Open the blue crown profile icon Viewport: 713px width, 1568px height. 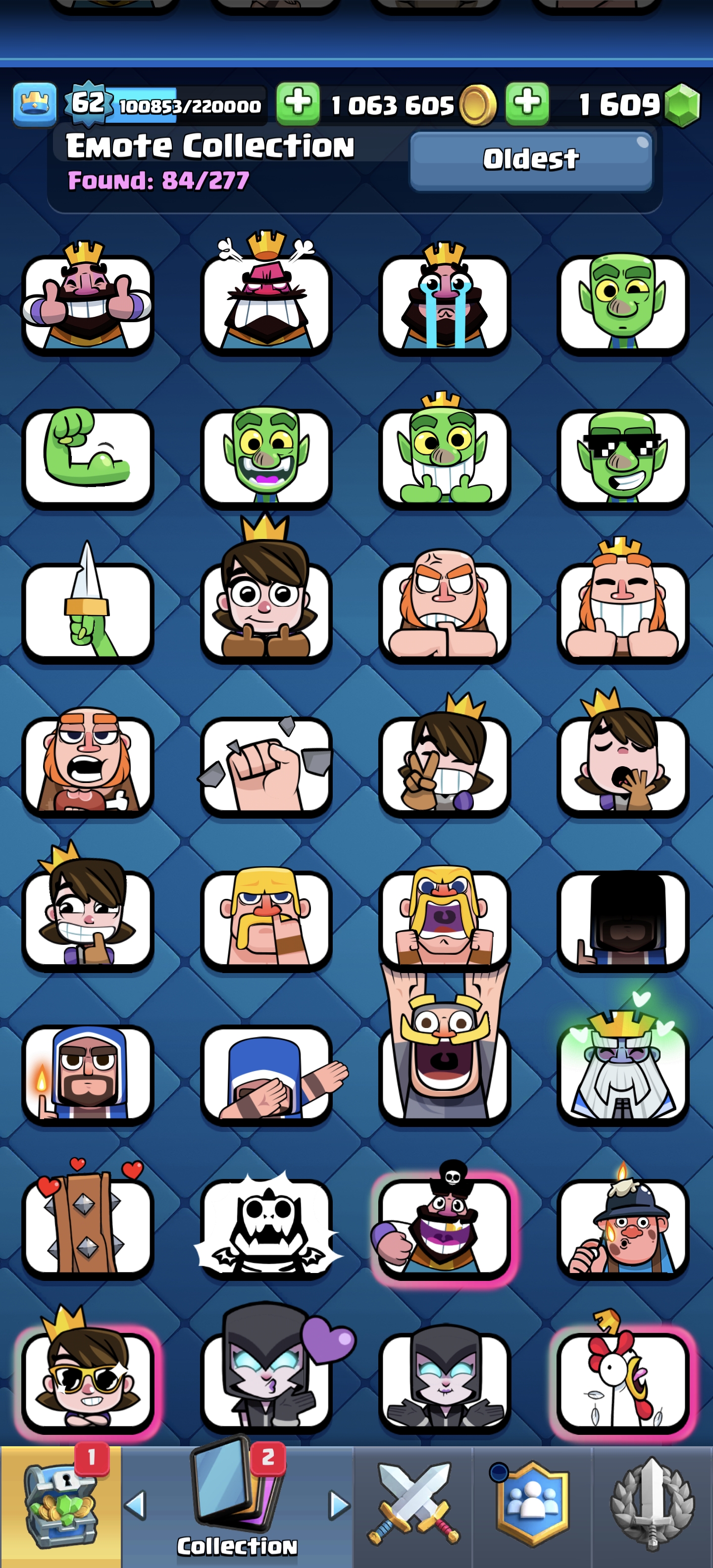pos(35,104)
